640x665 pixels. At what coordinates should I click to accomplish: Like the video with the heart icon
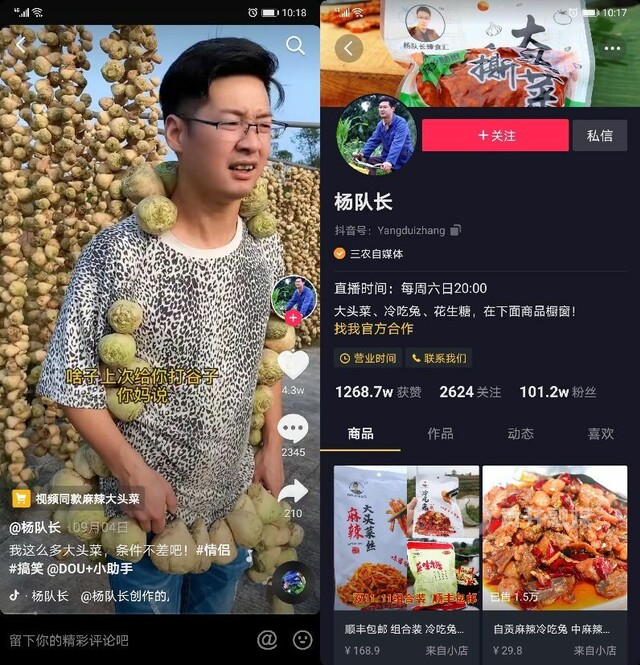coord(293,366)
